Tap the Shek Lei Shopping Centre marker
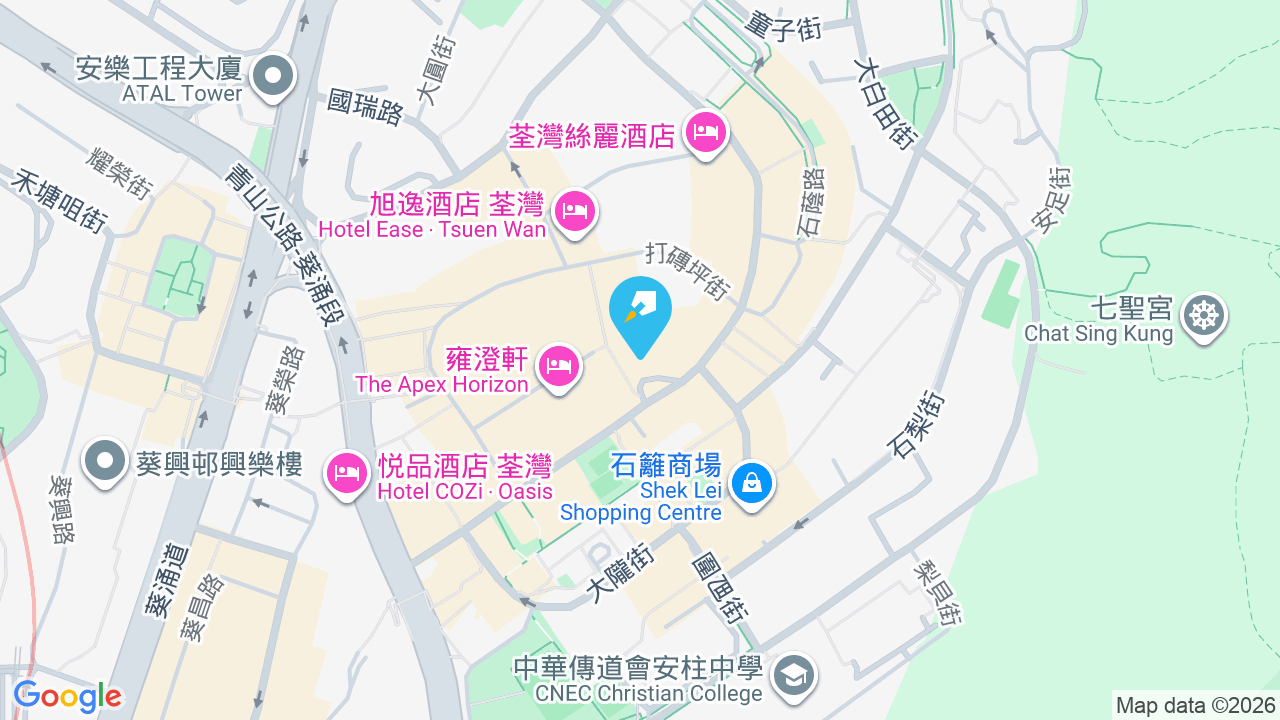This screenshot has height=720, width=1280. coord(751,484)
